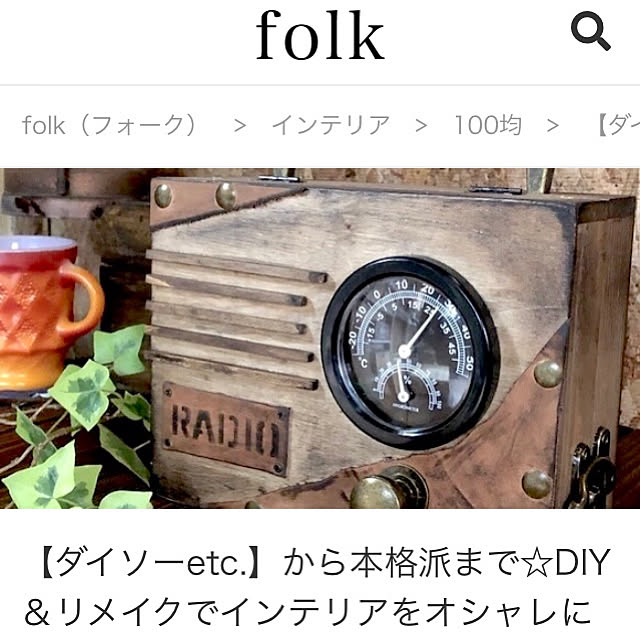
Task: Go to the インテリア breadcrumb
Action: click(330, 125)
